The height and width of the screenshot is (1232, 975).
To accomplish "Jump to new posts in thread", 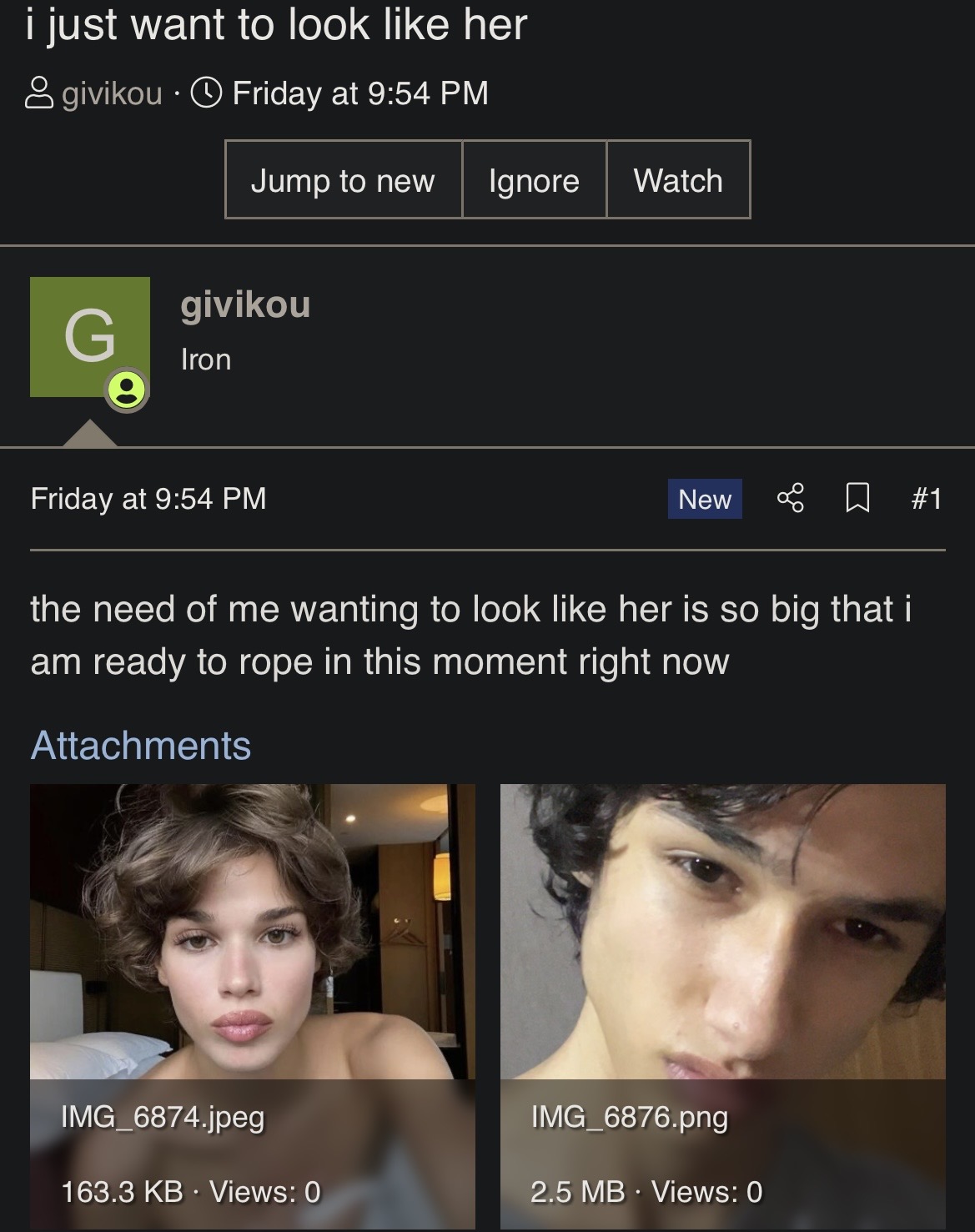I will [343, 180].
